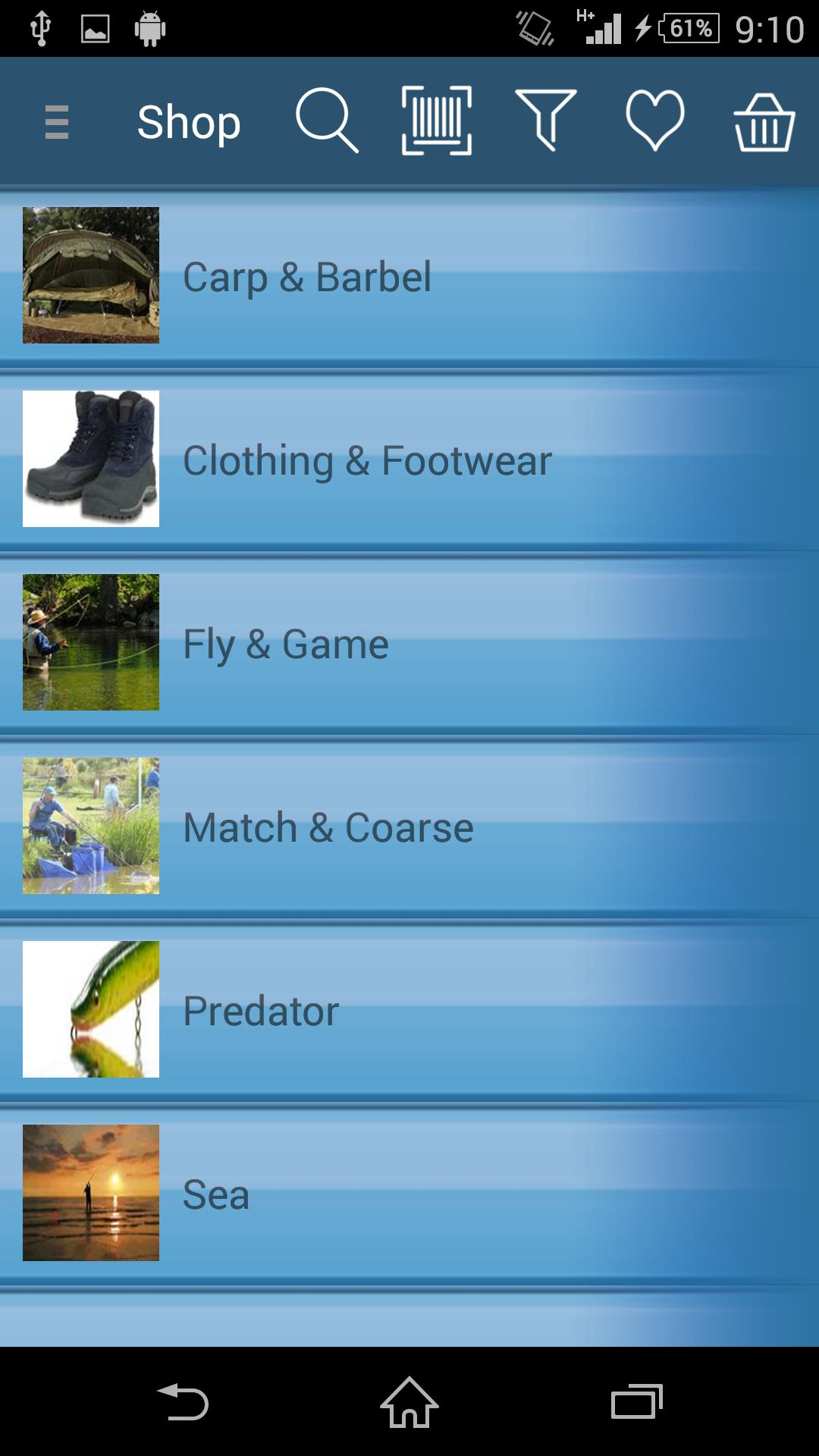Open the filter options

tap(545, 121)
